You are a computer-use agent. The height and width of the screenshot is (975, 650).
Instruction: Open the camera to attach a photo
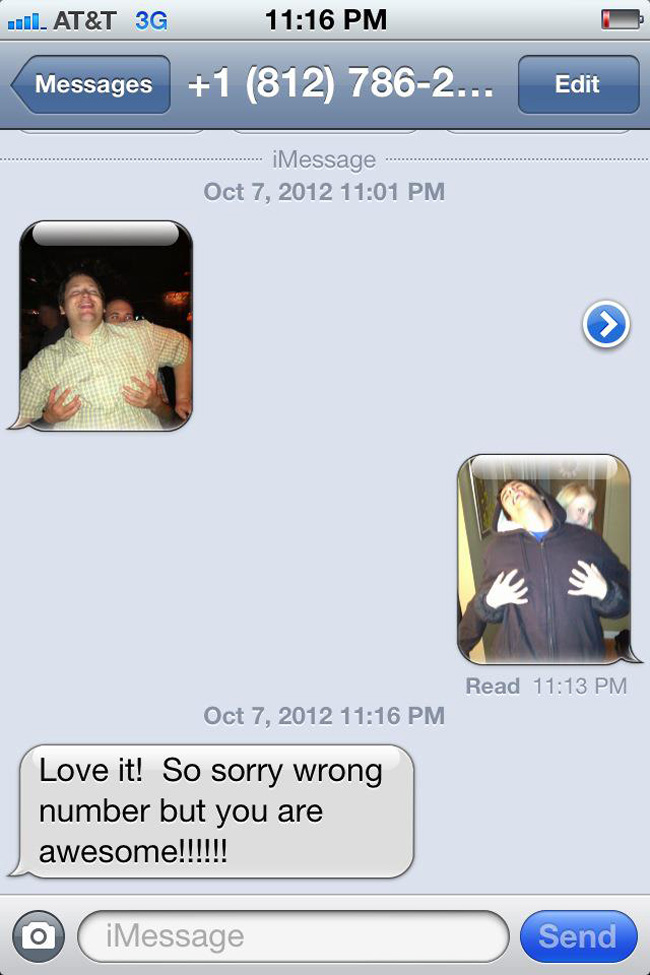(38, 935)
